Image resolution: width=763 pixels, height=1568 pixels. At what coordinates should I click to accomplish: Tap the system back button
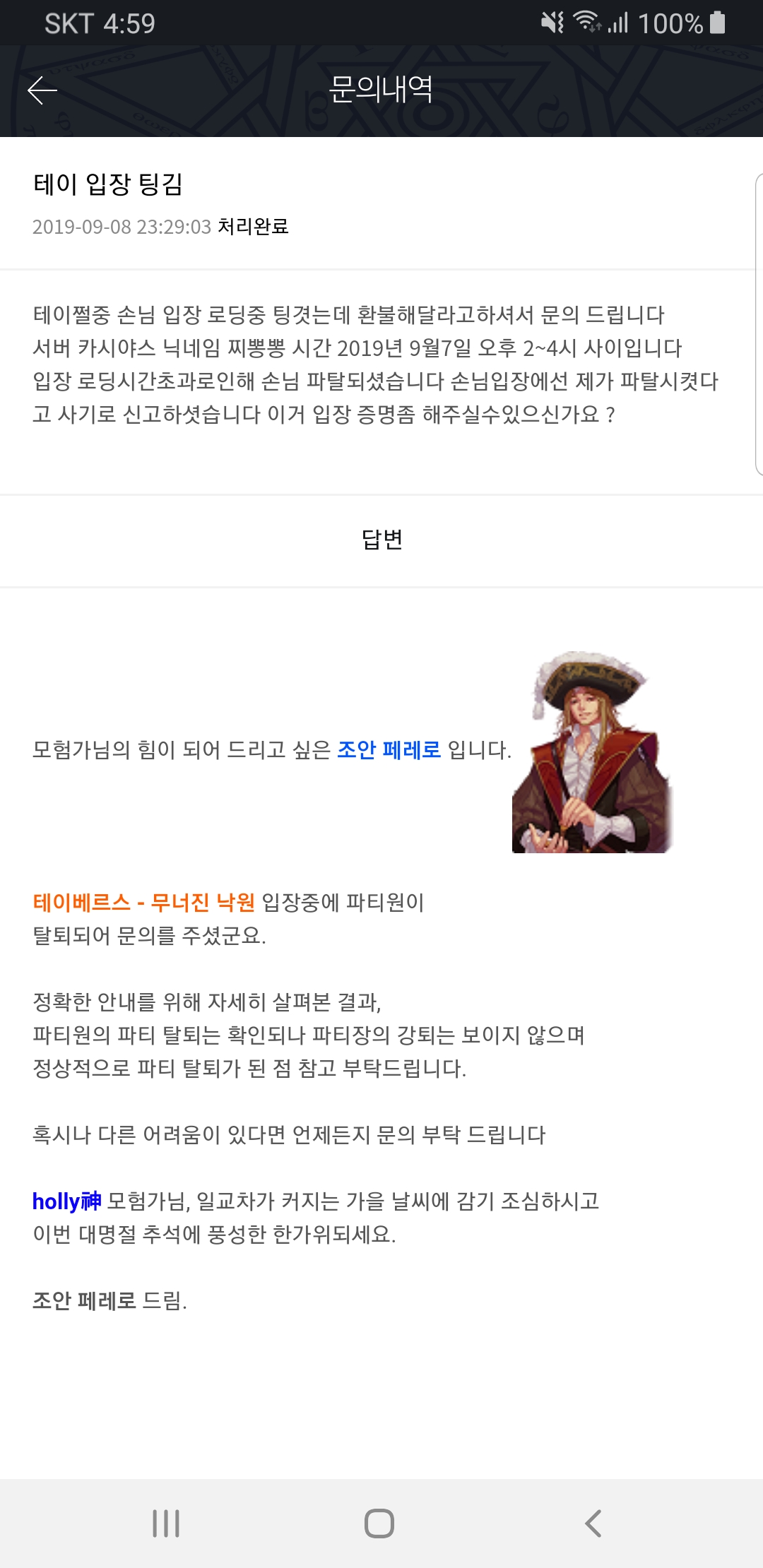pos(593,1524)
